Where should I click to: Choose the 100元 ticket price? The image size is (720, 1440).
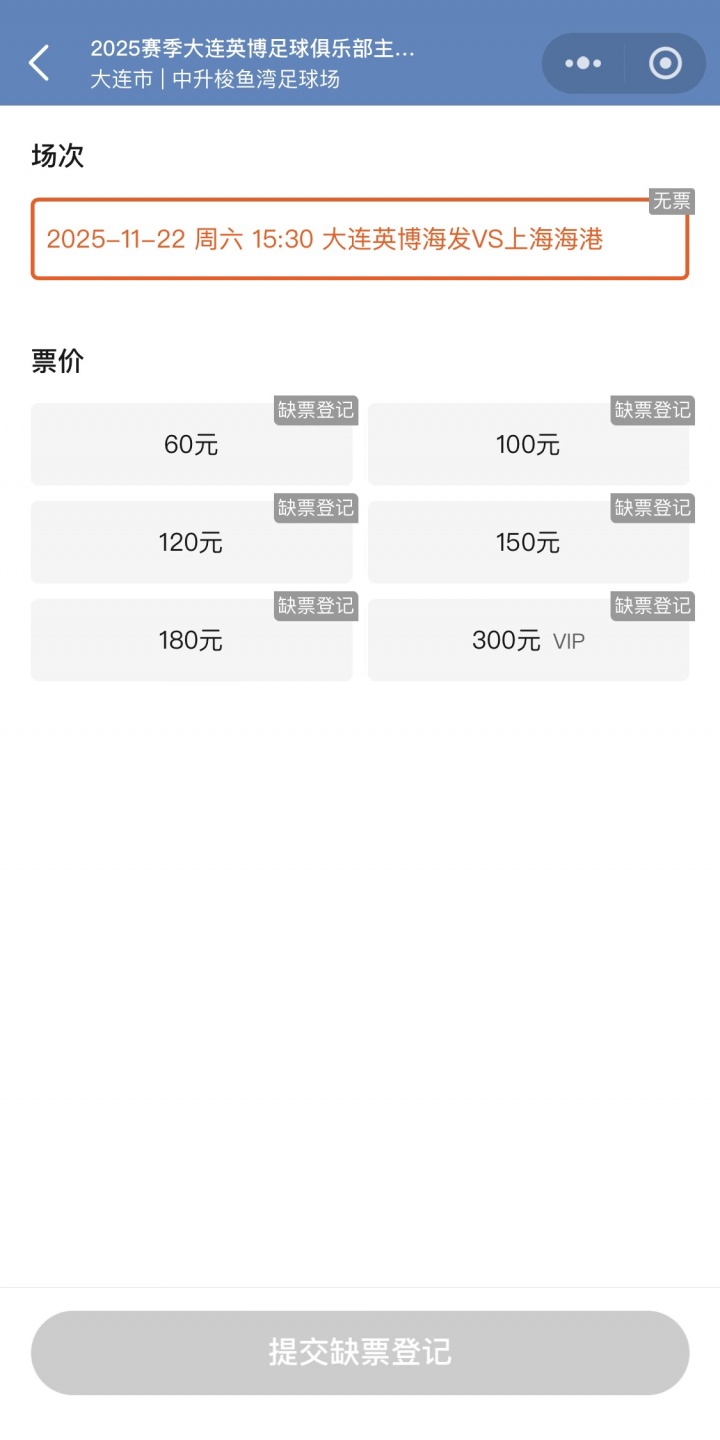pos(528,445)
